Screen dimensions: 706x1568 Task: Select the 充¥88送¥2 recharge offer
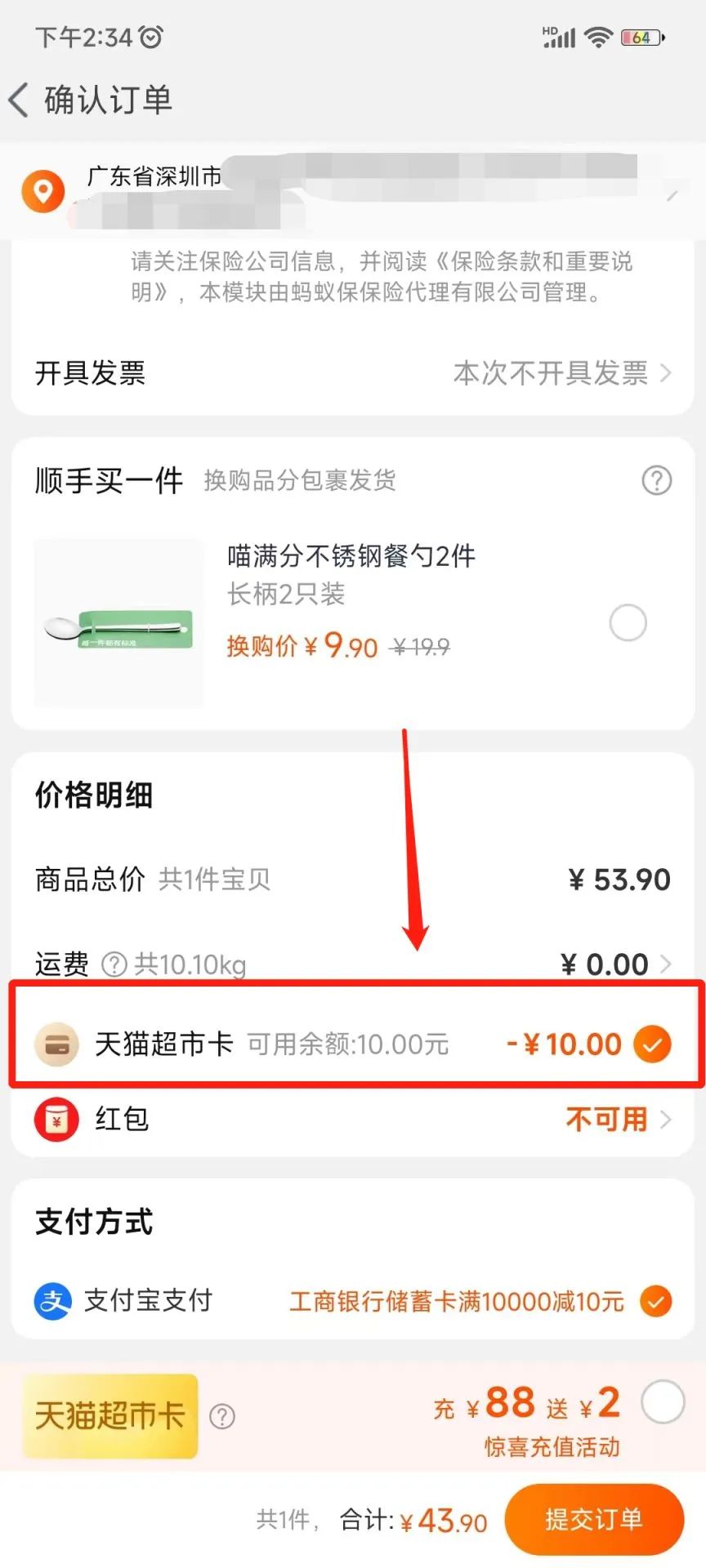[662, 1401]
